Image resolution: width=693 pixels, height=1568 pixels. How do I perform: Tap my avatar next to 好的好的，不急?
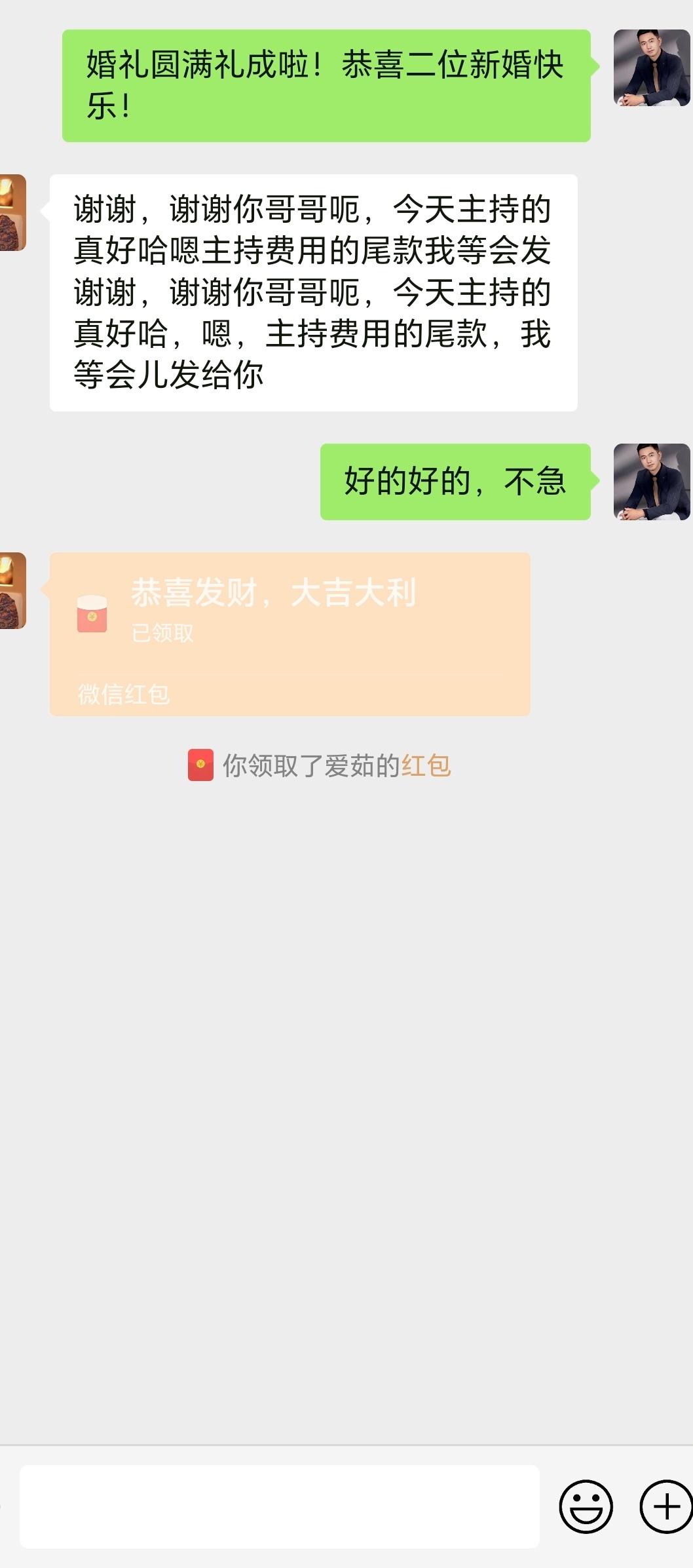pos(652,482)
